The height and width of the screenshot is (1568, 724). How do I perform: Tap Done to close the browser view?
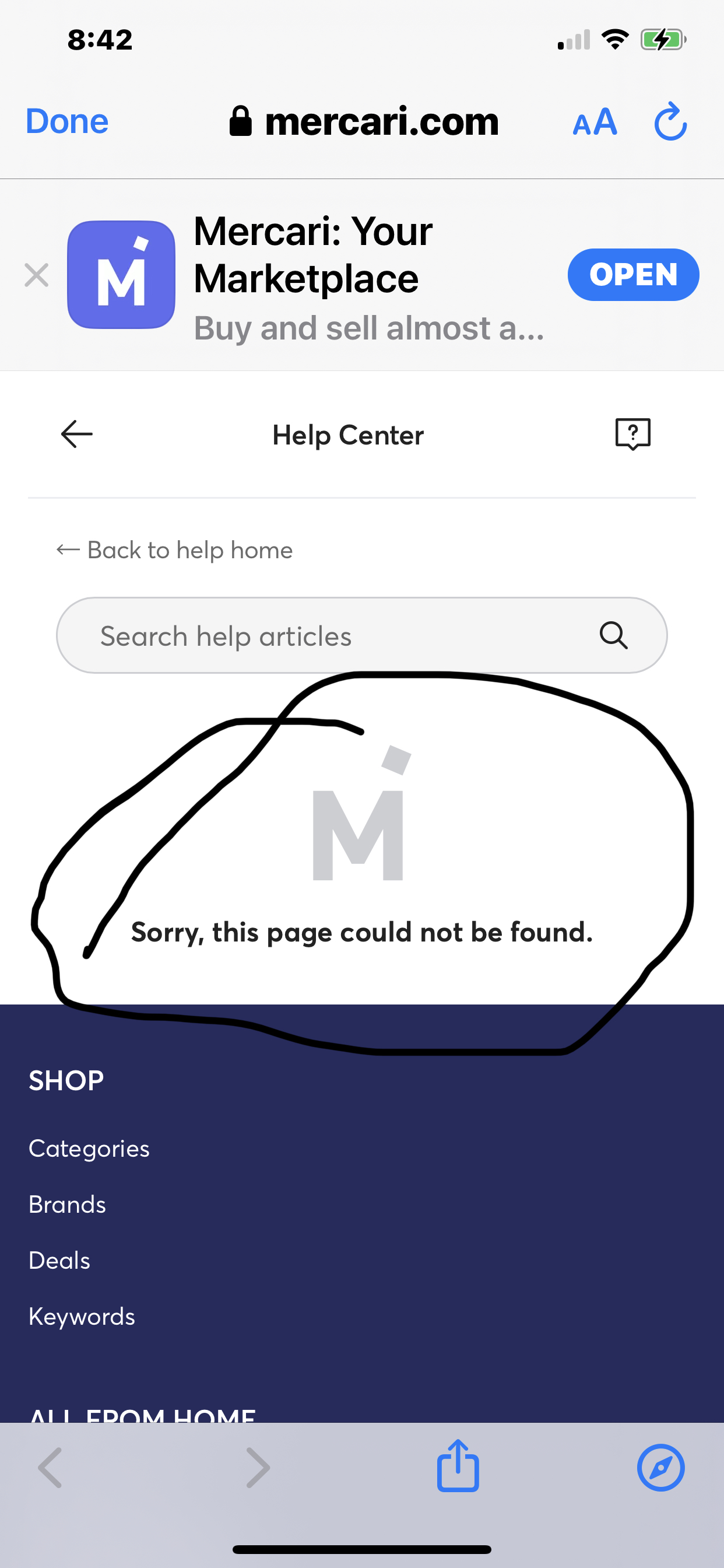tap(66, 121)
